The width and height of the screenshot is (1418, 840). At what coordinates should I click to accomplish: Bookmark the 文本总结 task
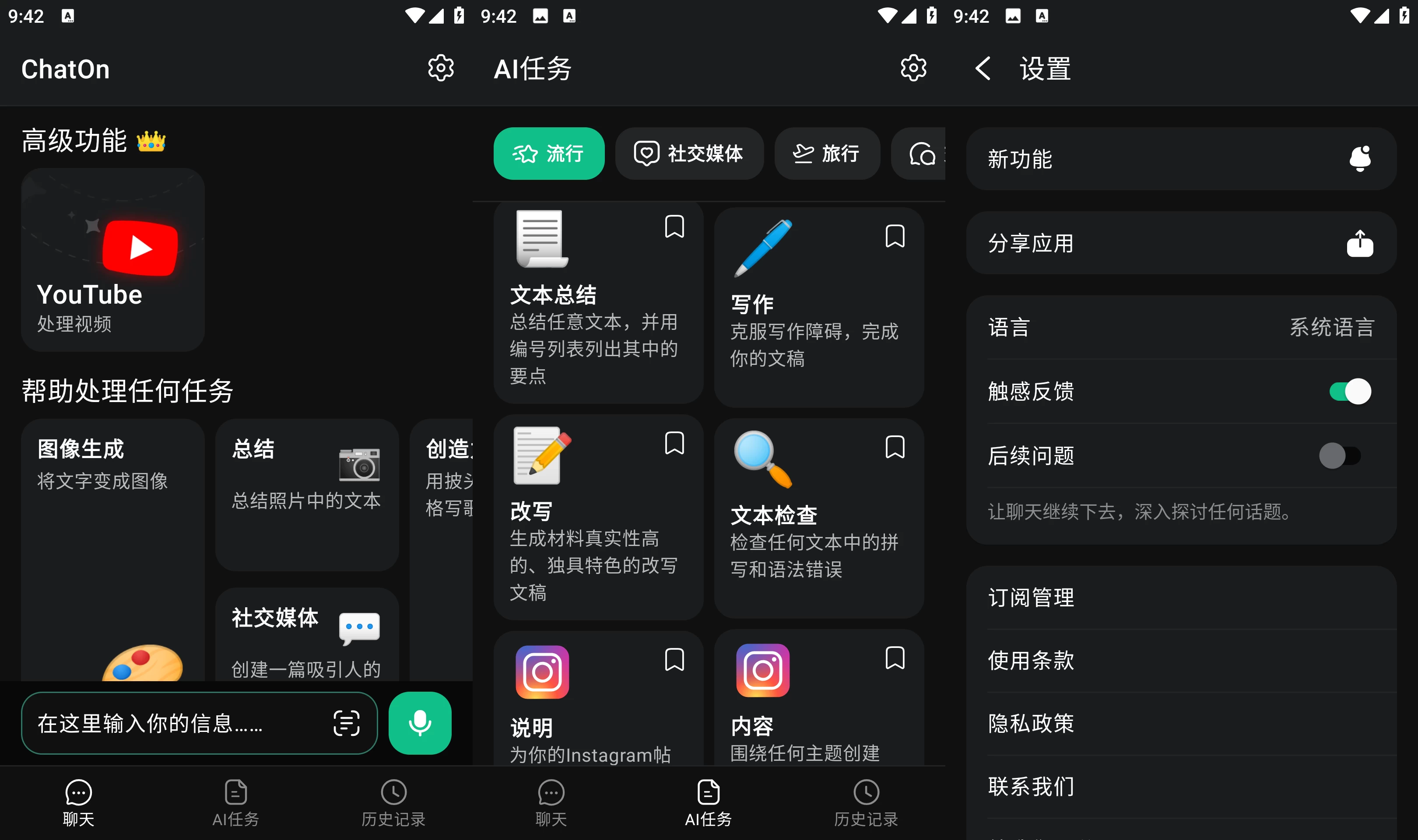tap(674, 227)
